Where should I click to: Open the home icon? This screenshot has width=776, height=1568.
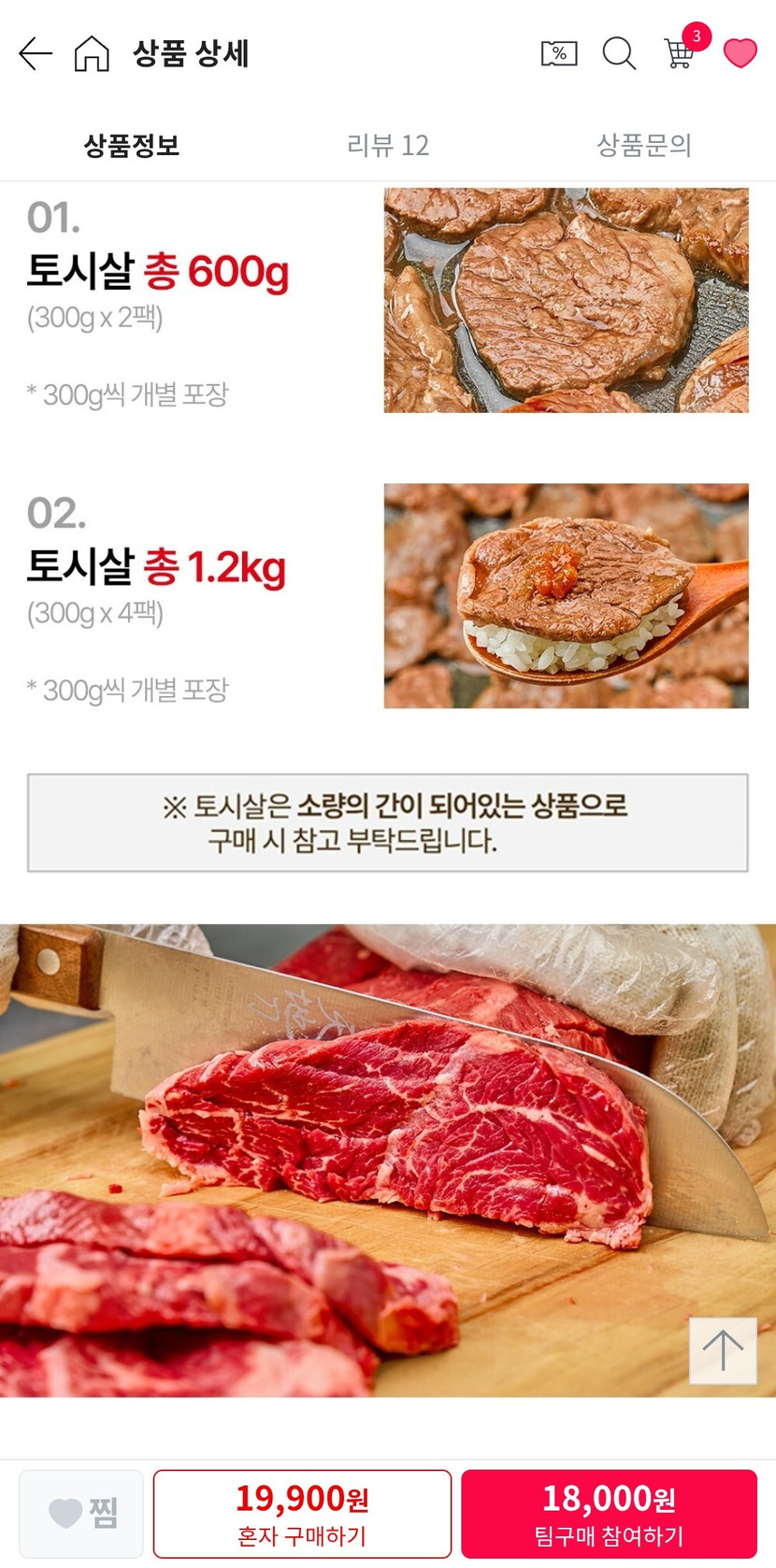click(x=92, y=54)
